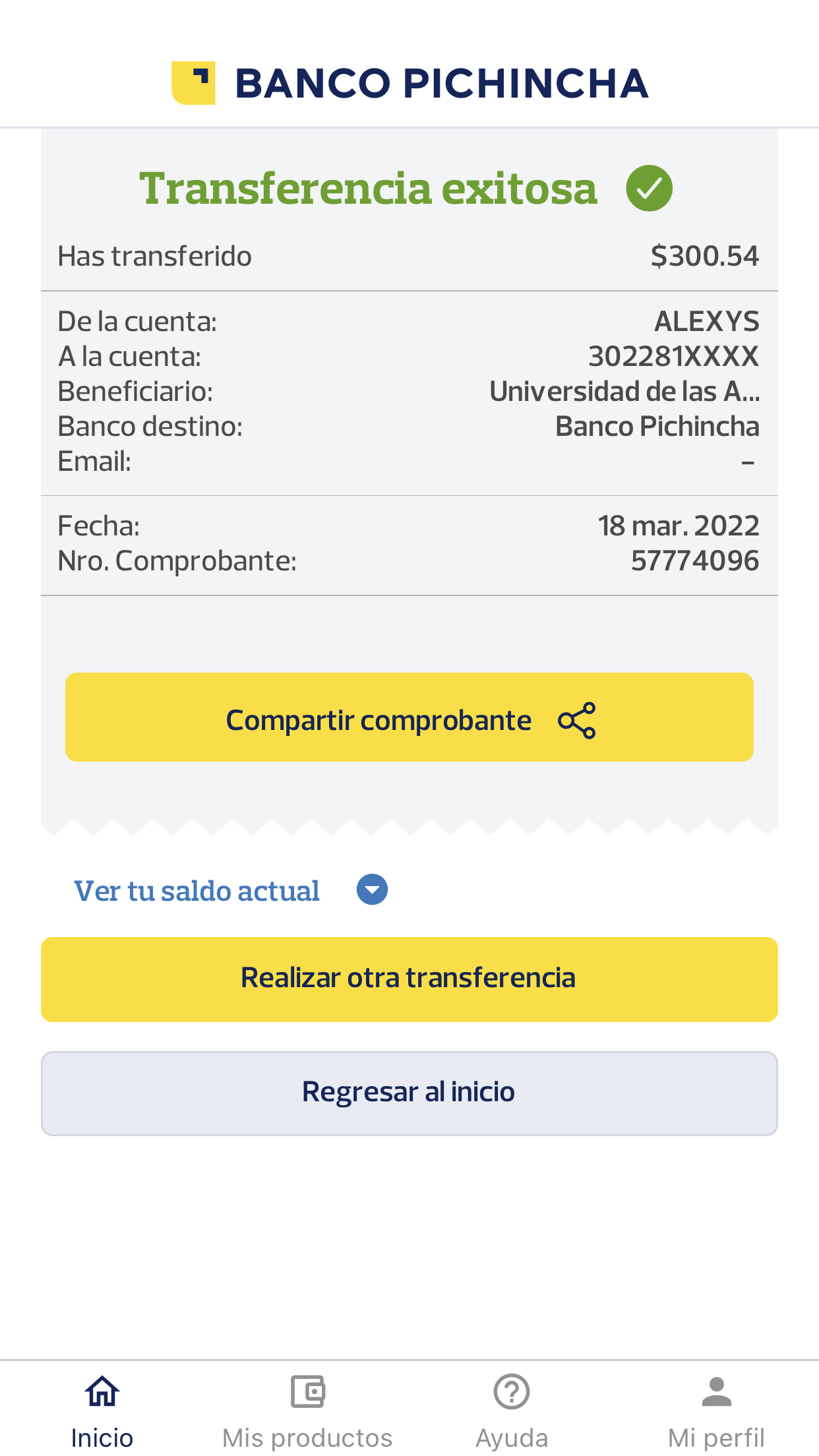The height and width of the screenshot is (1456, 819).
Task: Share the transfer receipt via Compartir comprobante
Action: tap(409, 717)
